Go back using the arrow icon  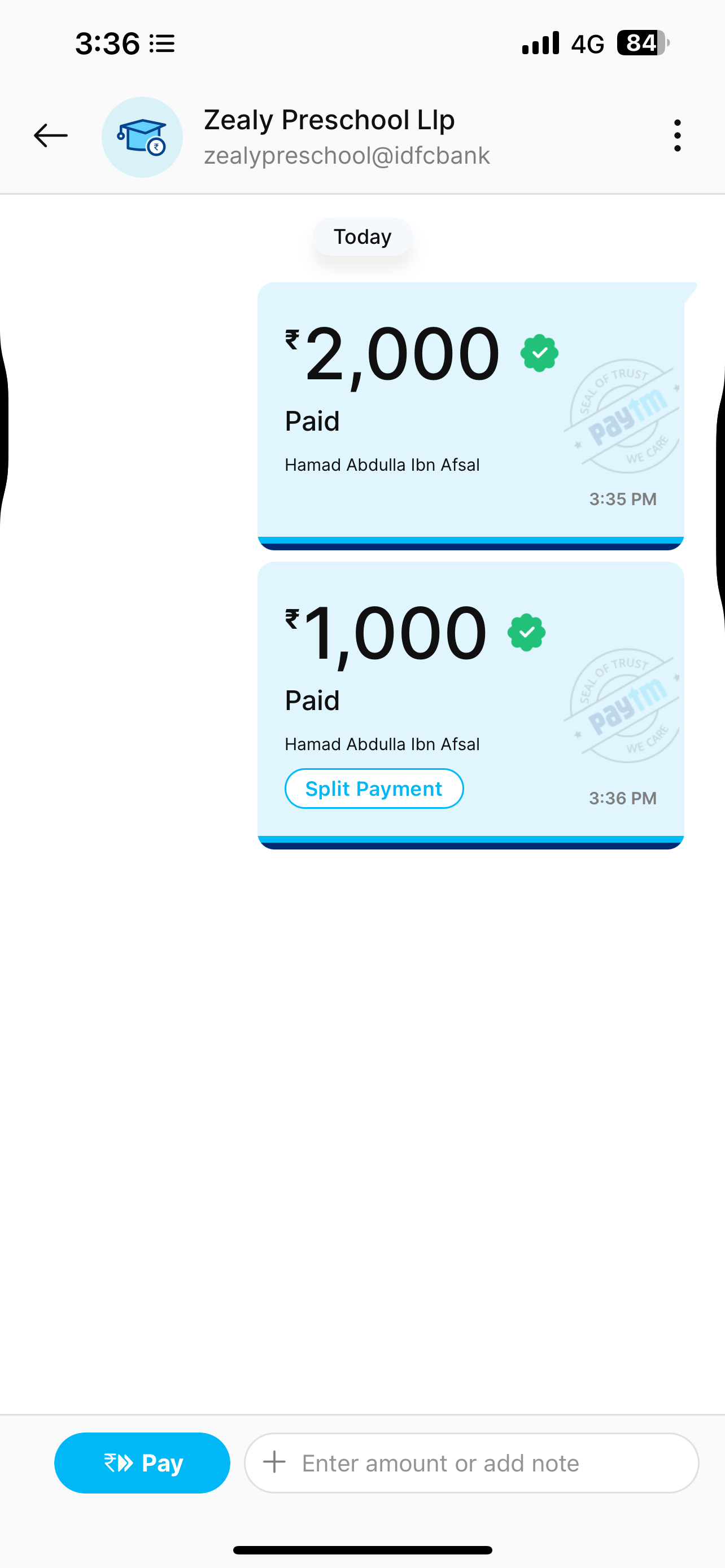coord(50,135)
